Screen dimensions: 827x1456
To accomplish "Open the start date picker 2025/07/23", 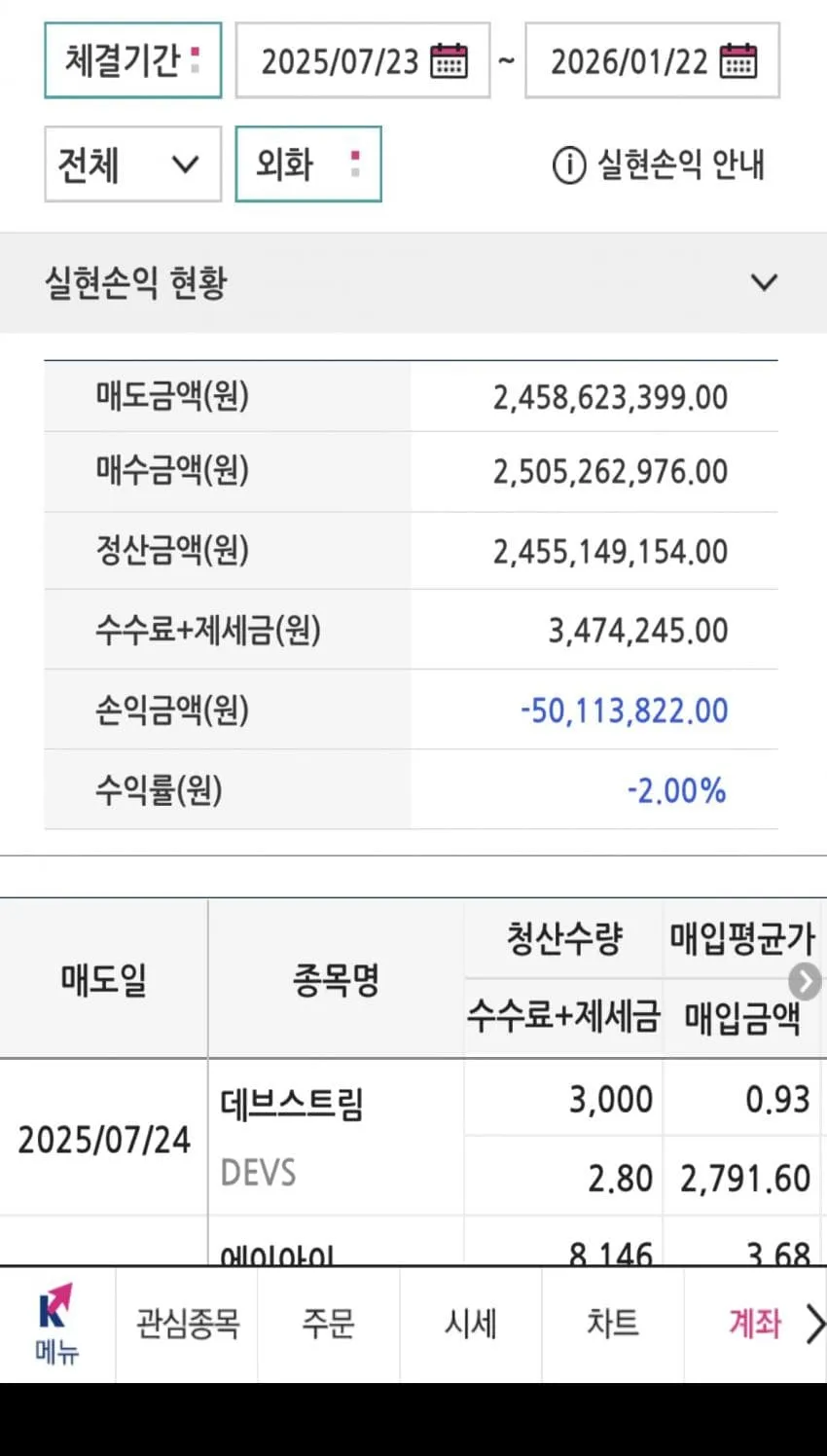I will (363, 60).
